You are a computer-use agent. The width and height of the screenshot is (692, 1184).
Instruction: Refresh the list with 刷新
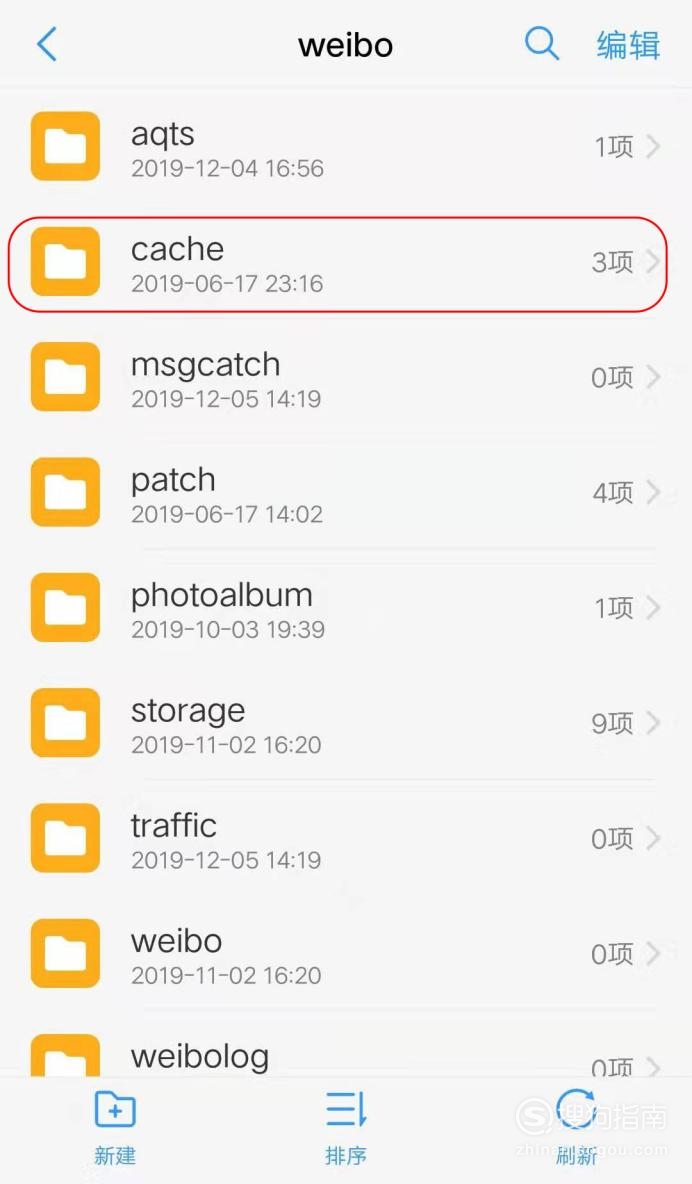click(576, 1128)
